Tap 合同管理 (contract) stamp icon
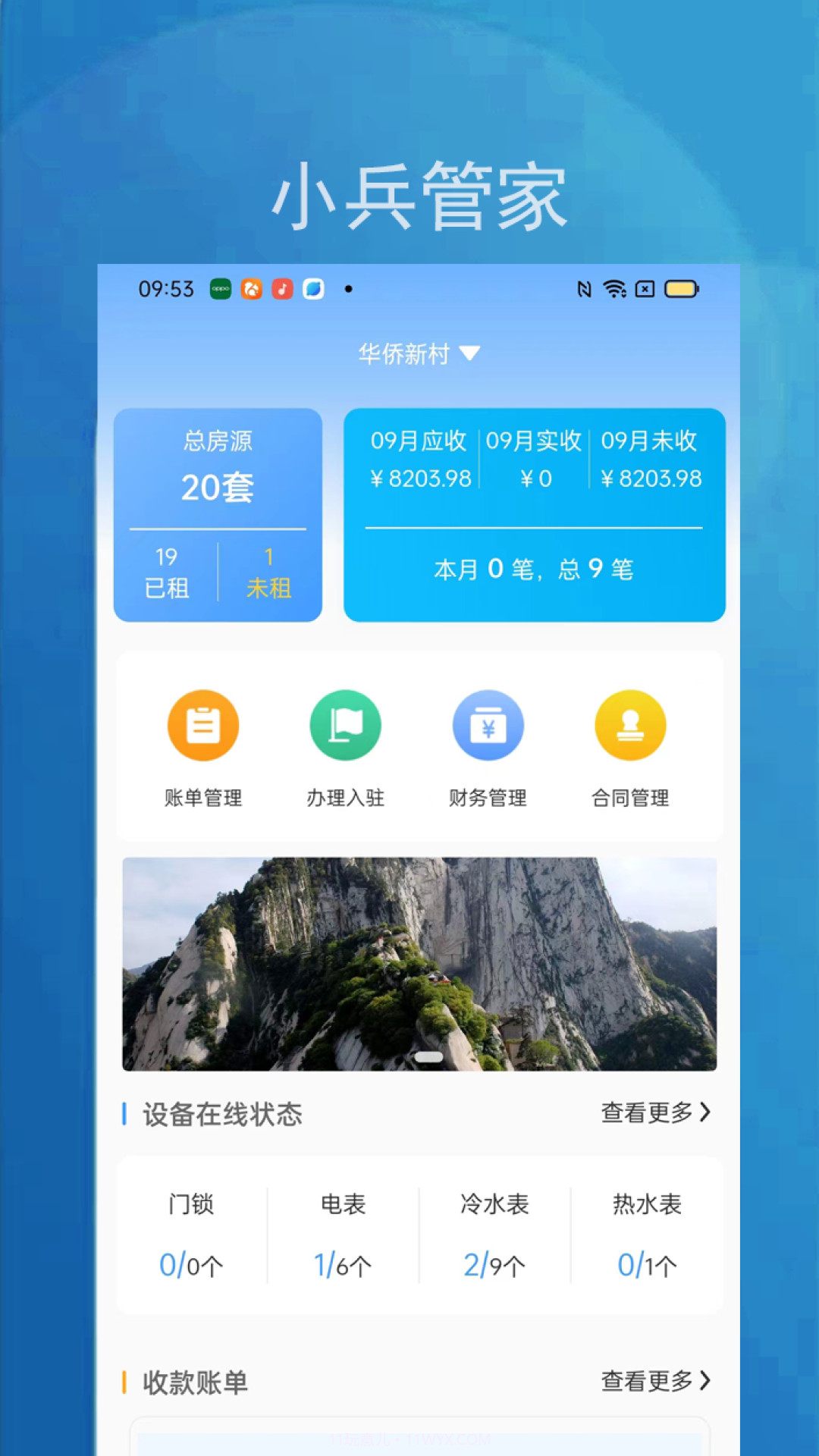Screen dimensions: 819x1456 630,725
